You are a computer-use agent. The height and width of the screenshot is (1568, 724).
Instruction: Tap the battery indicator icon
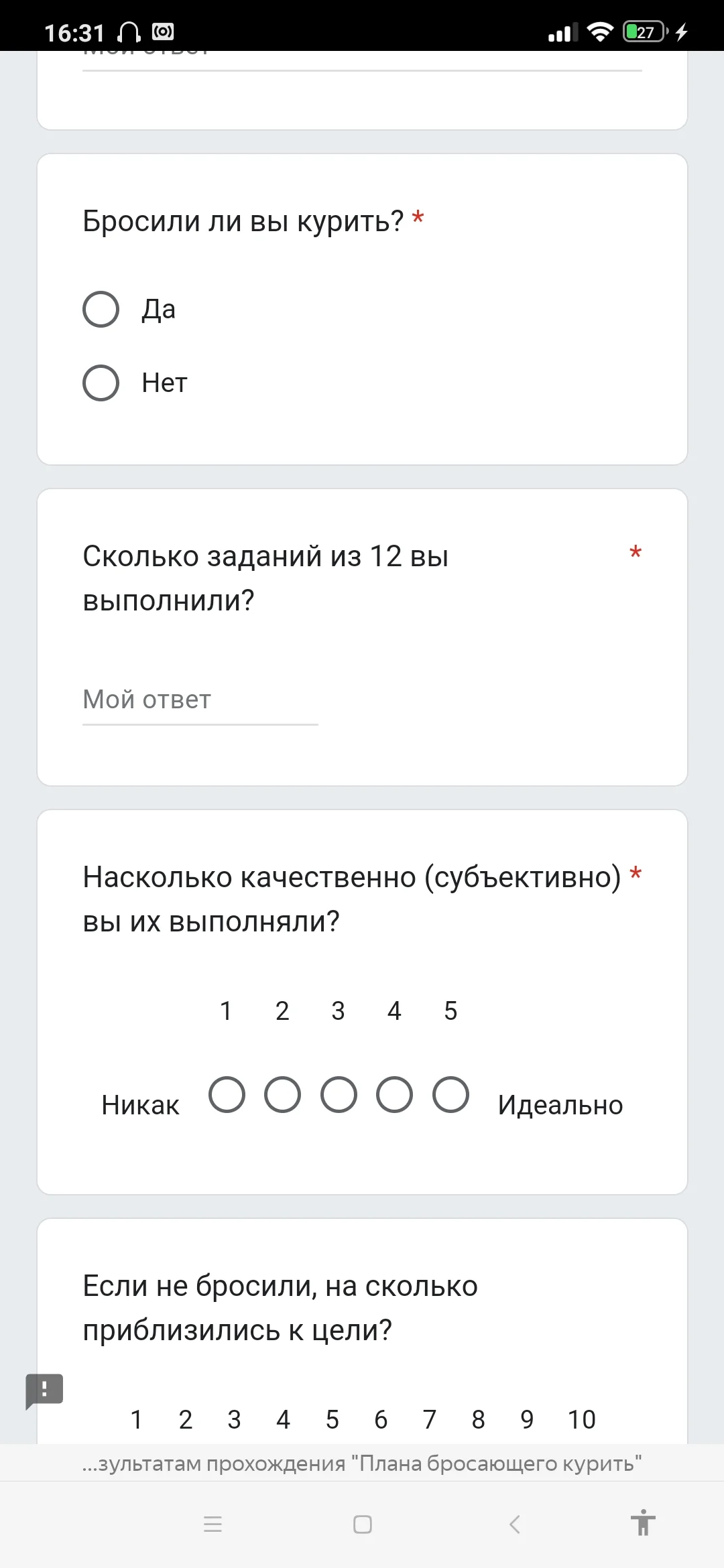[x=642, y=30]
